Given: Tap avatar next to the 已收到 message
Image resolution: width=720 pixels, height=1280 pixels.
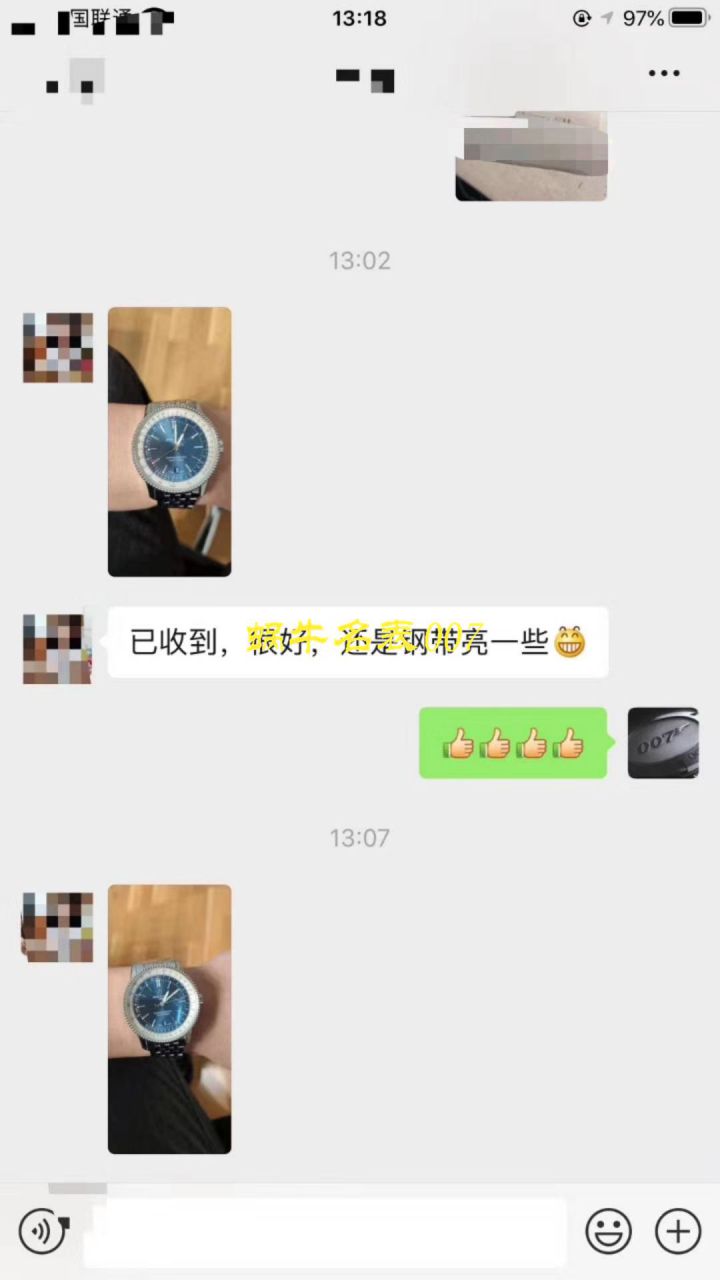Looking at the screenshot, I should [x=57, y=647].
